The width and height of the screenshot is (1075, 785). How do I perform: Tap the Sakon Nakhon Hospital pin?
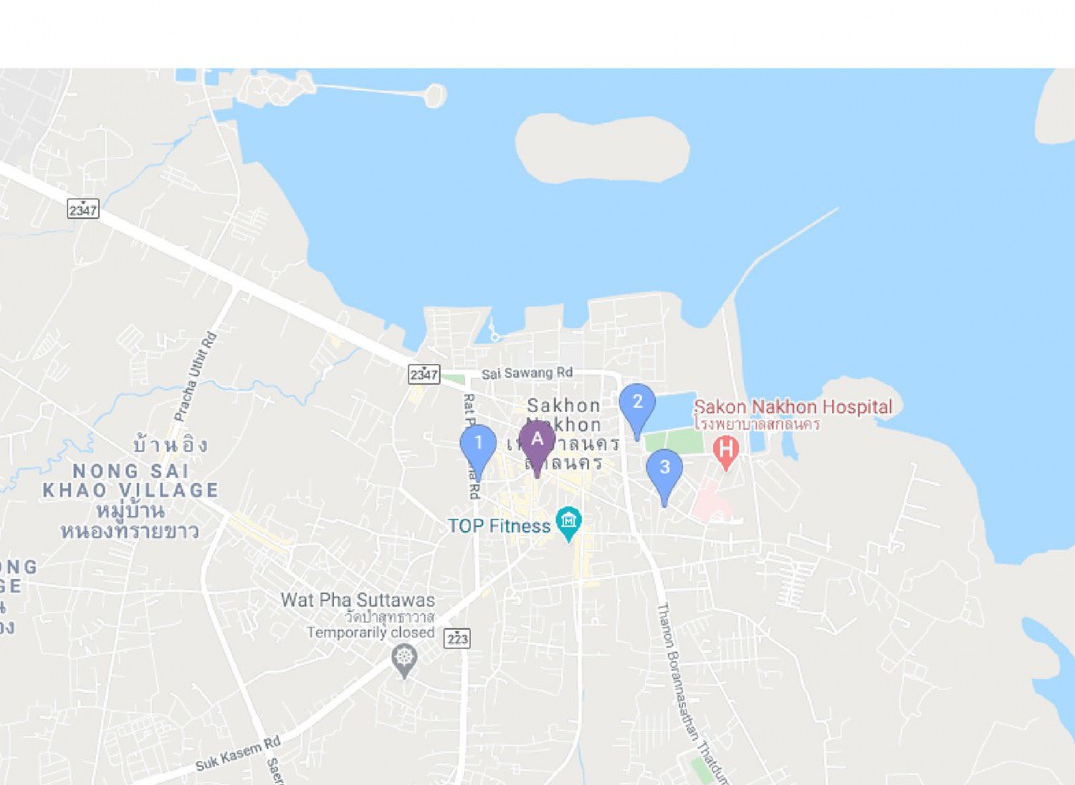click(726, 451)
